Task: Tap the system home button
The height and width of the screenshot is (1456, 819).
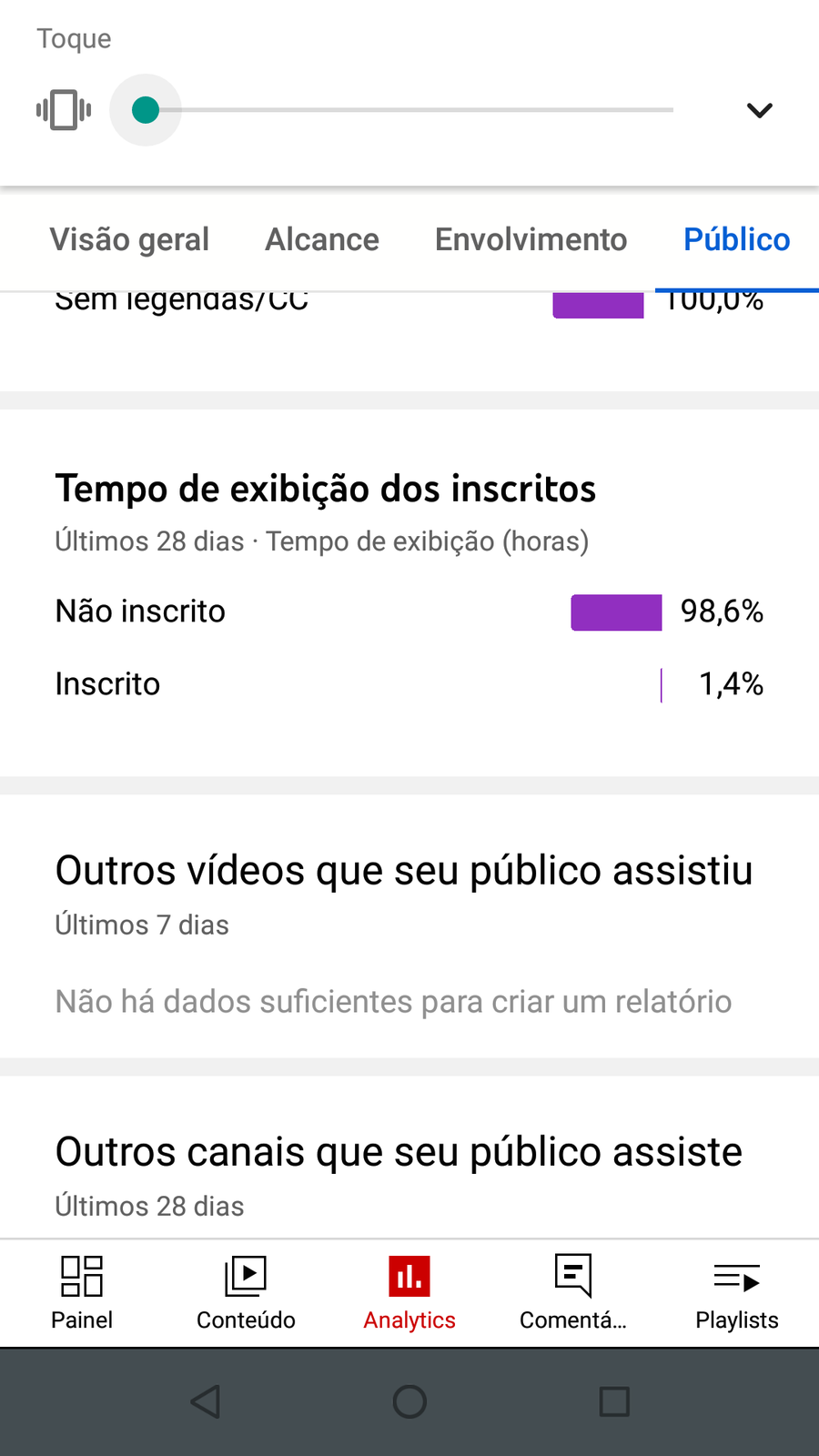Action: [x=409, y=1401]
